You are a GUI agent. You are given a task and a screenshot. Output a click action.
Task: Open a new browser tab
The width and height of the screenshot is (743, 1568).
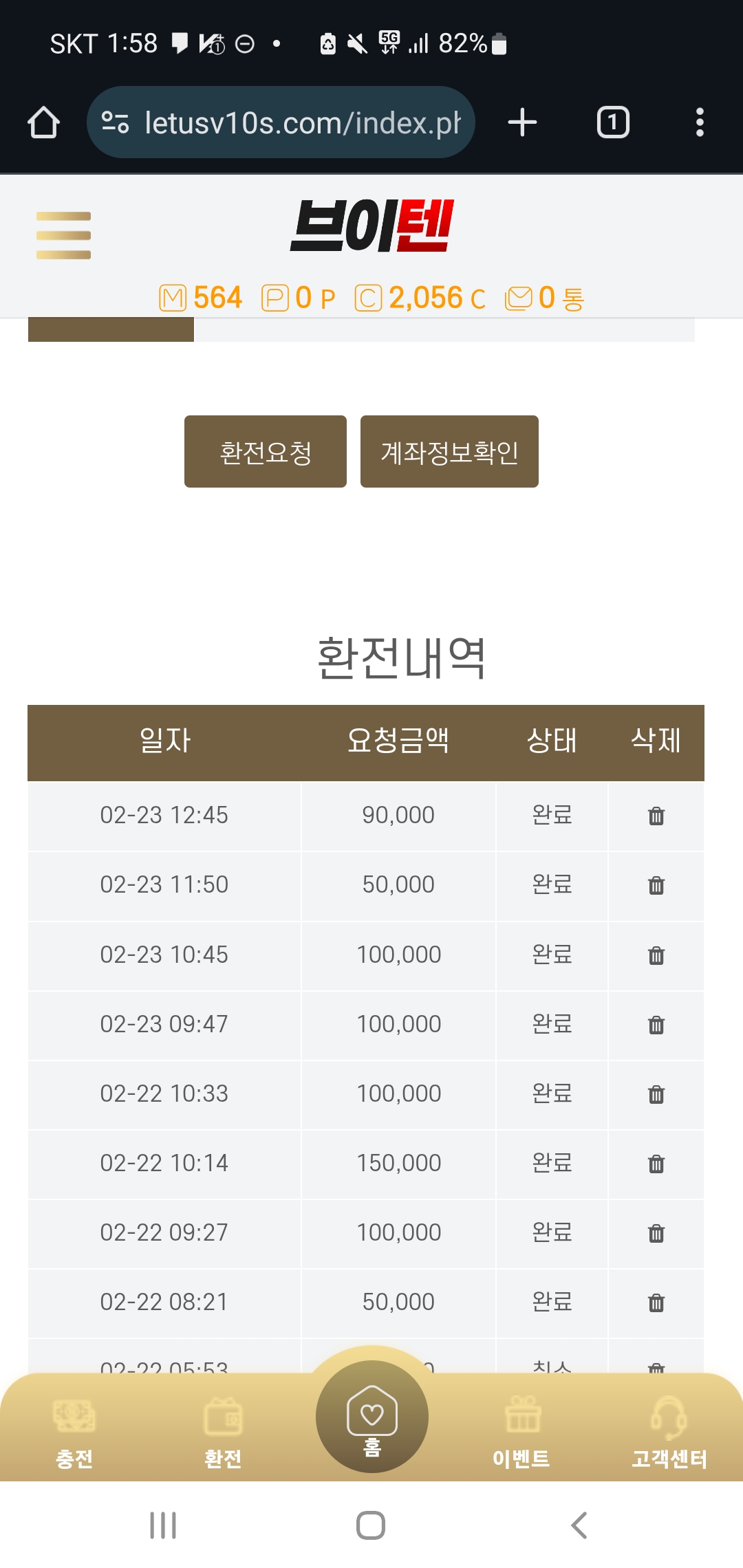[522, 122]
